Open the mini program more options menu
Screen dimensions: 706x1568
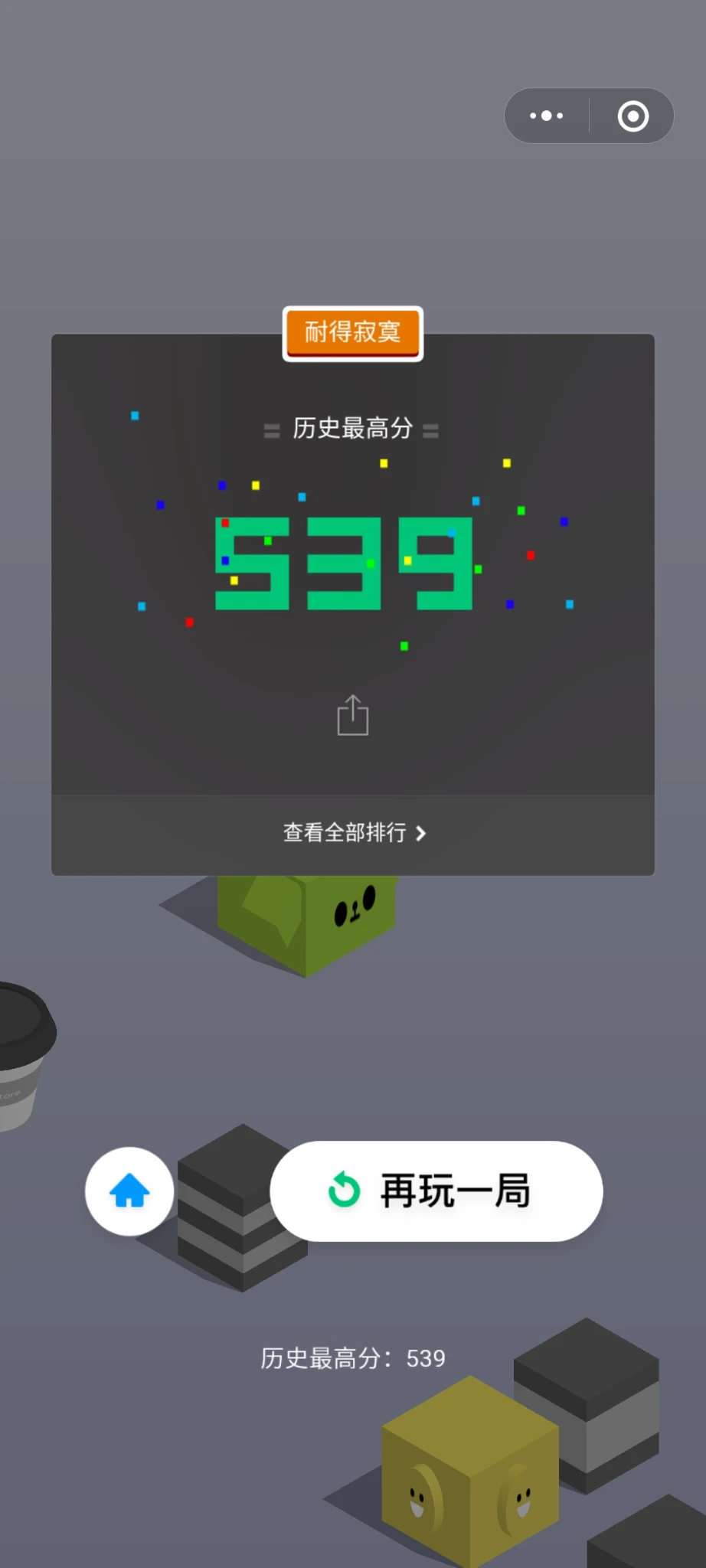[x=547, y=116]
